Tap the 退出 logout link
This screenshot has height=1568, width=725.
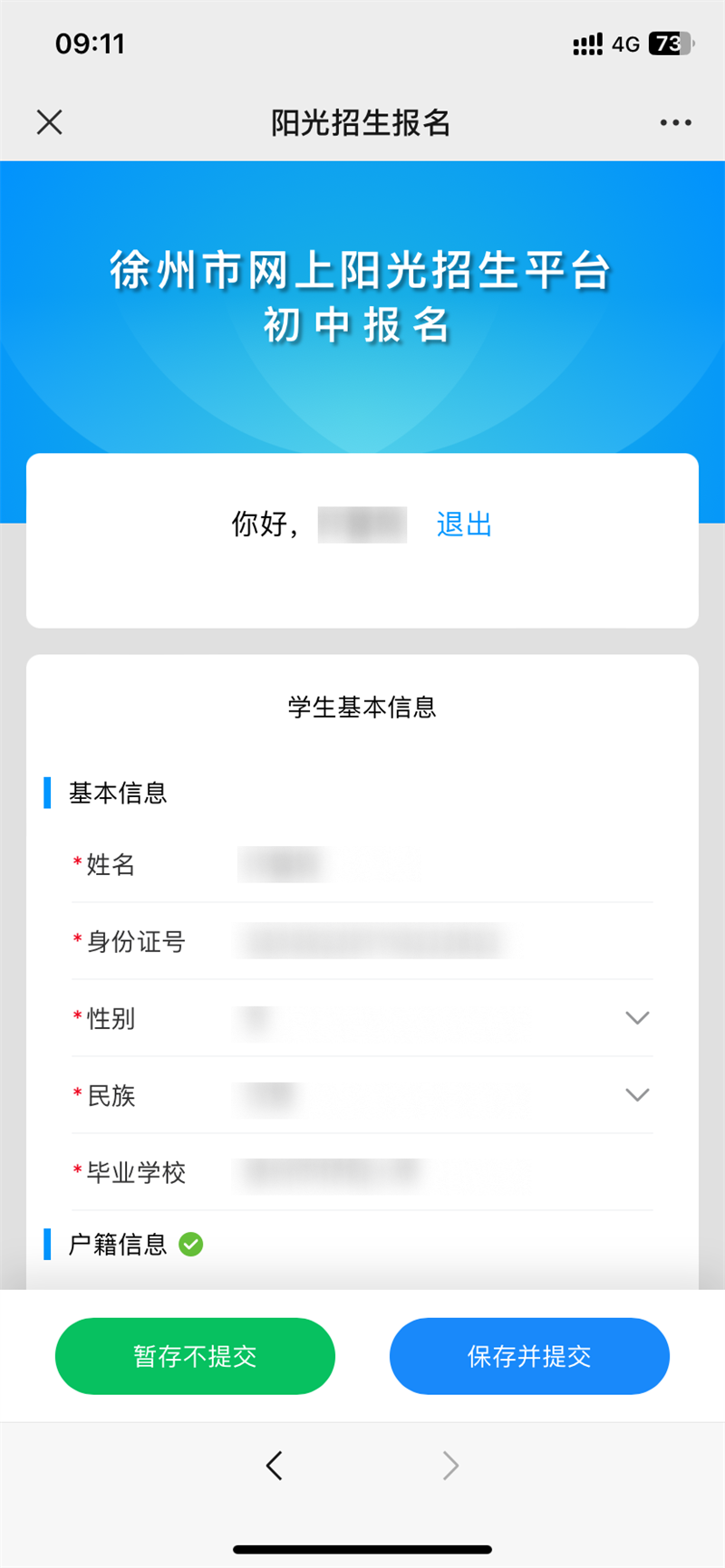[x=464, y=524]
